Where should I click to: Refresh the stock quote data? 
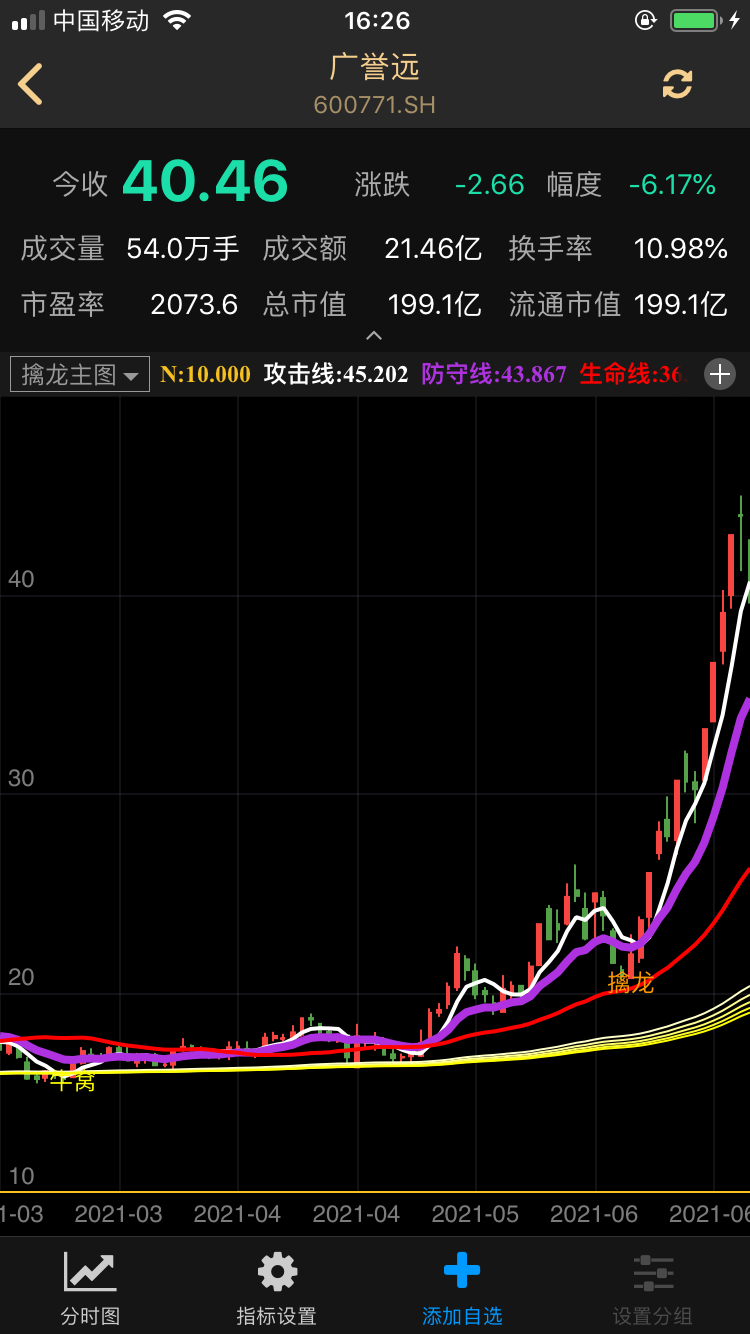[x=677, y=84]
